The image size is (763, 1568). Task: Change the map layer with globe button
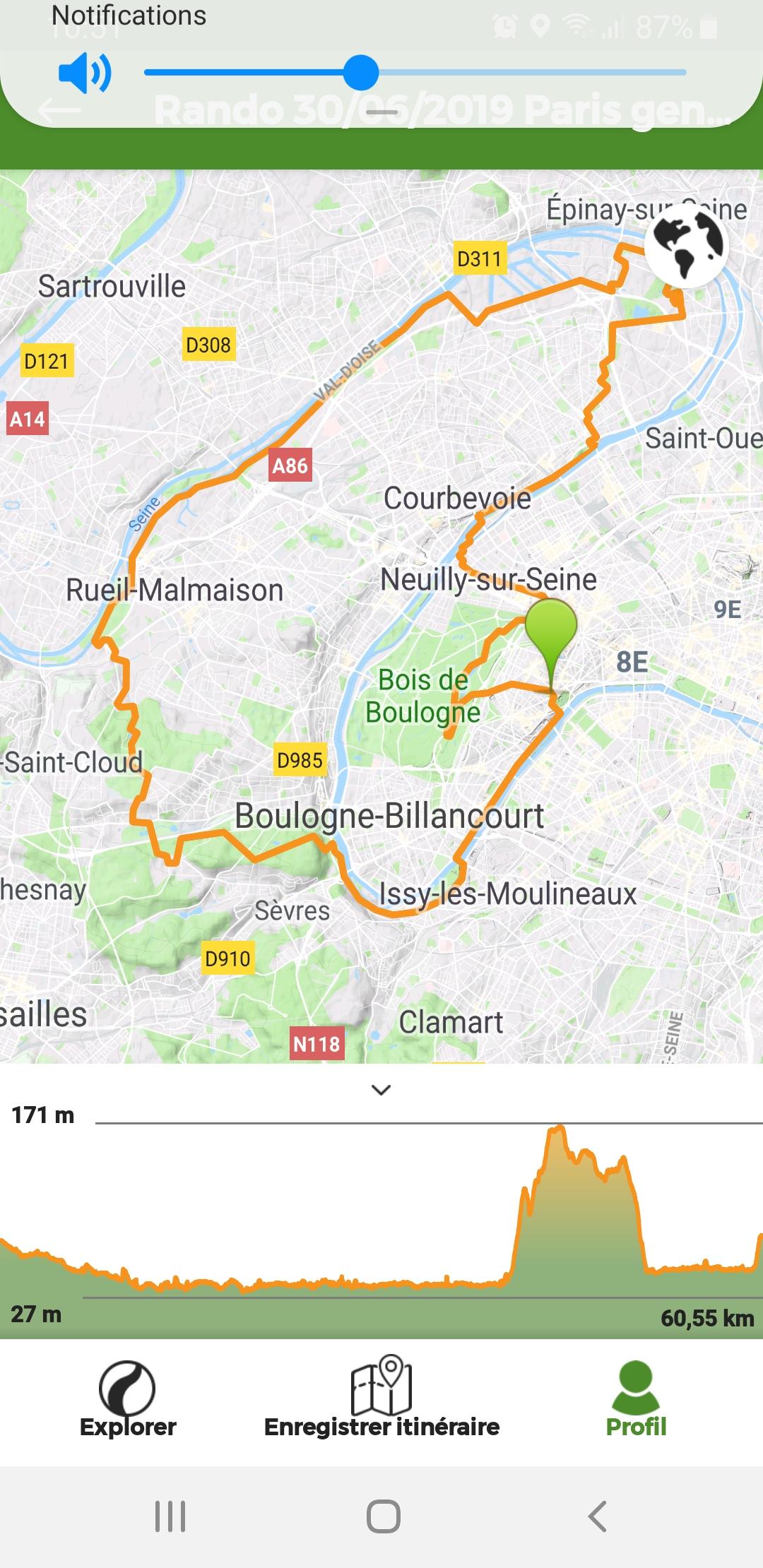click(687, 244)
